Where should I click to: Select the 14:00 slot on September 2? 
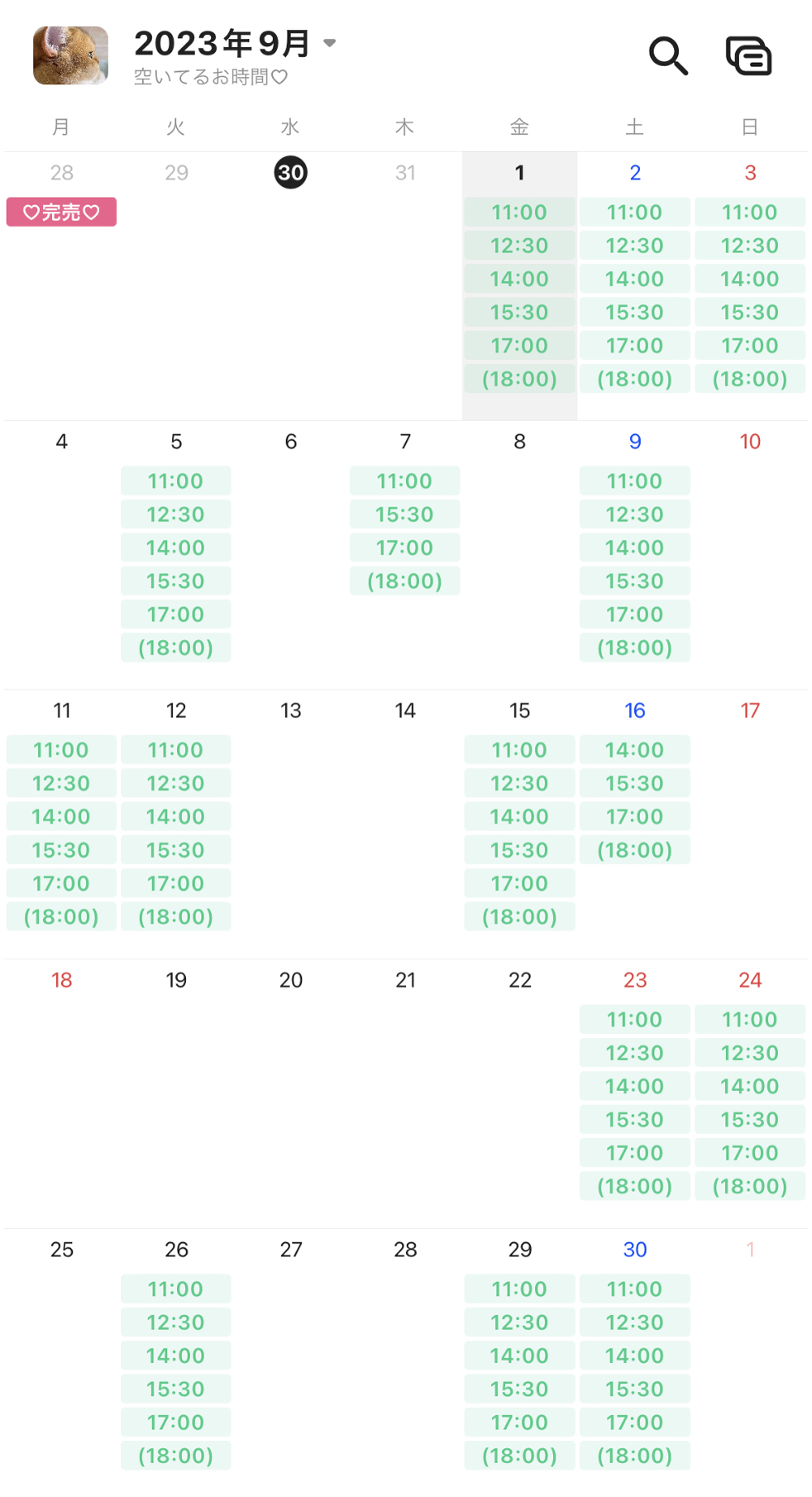[635, 279]
